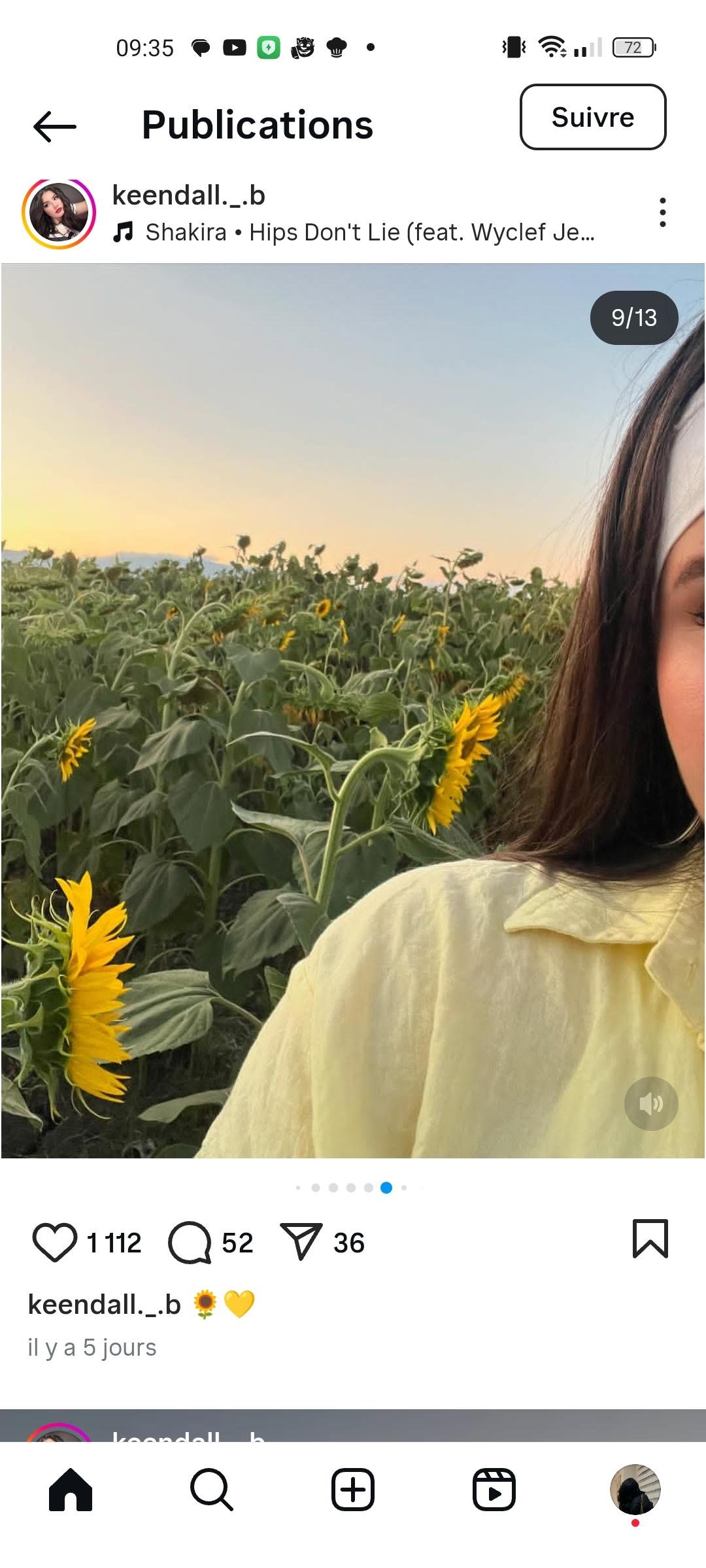This screenshot has width=706, height=1568.
Task: Tap the Suivre button
Action: pos(592,118)
